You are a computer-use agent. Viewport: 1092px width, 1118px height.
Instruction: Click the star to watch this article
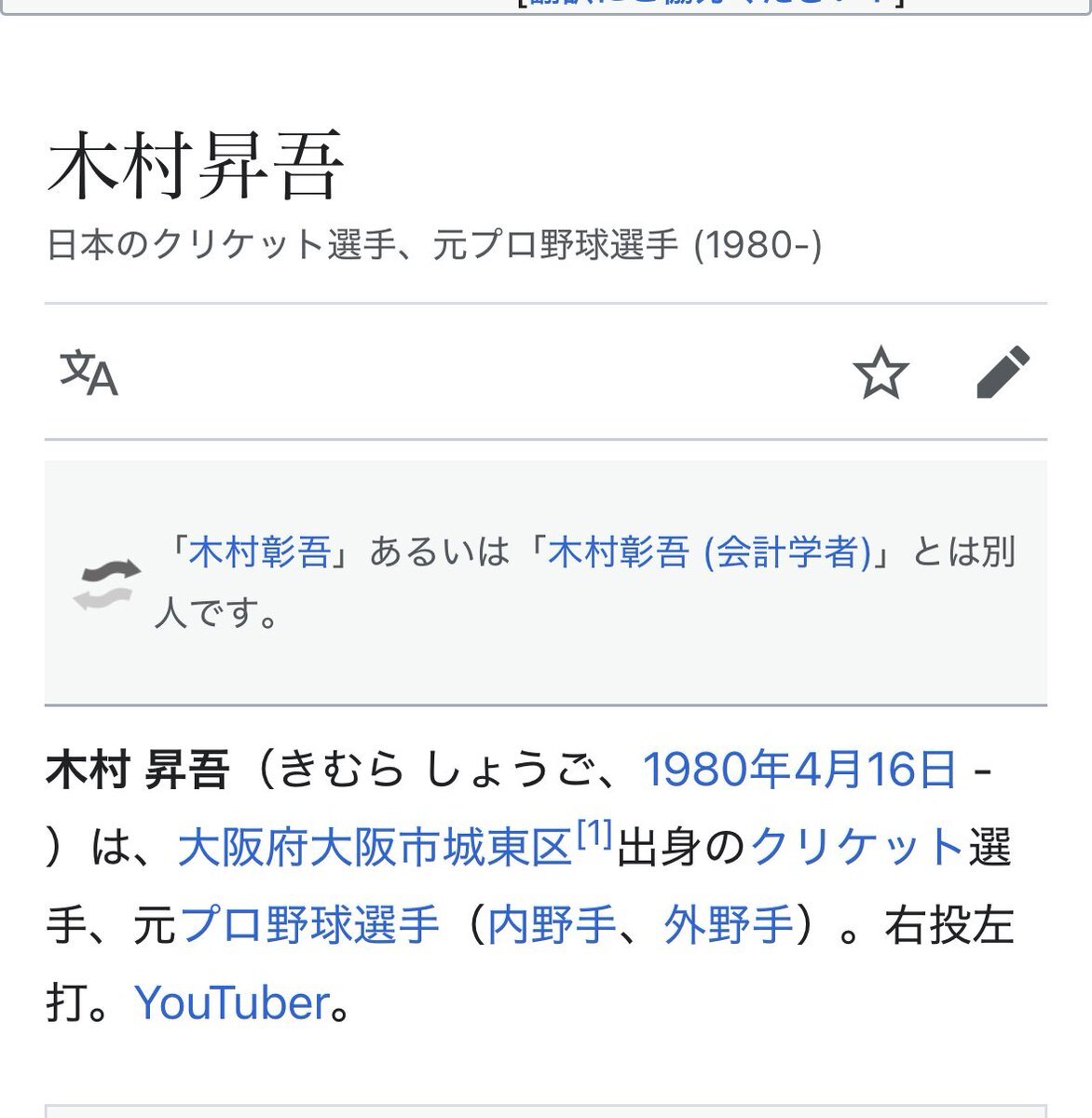tap(881, 374)
